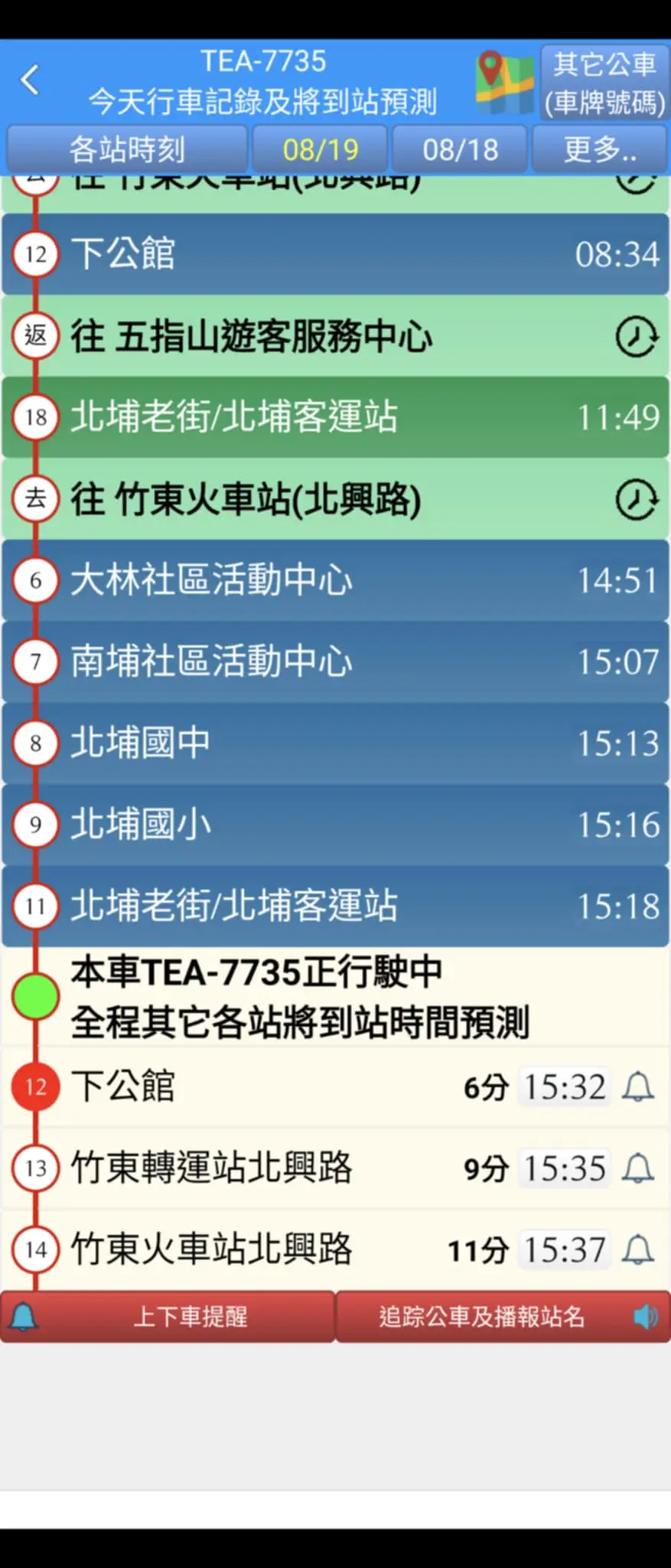Set arrival bell for 竹東轉運站北興路
Screen dimensions: 671x1568
(x=637, y=1168)
